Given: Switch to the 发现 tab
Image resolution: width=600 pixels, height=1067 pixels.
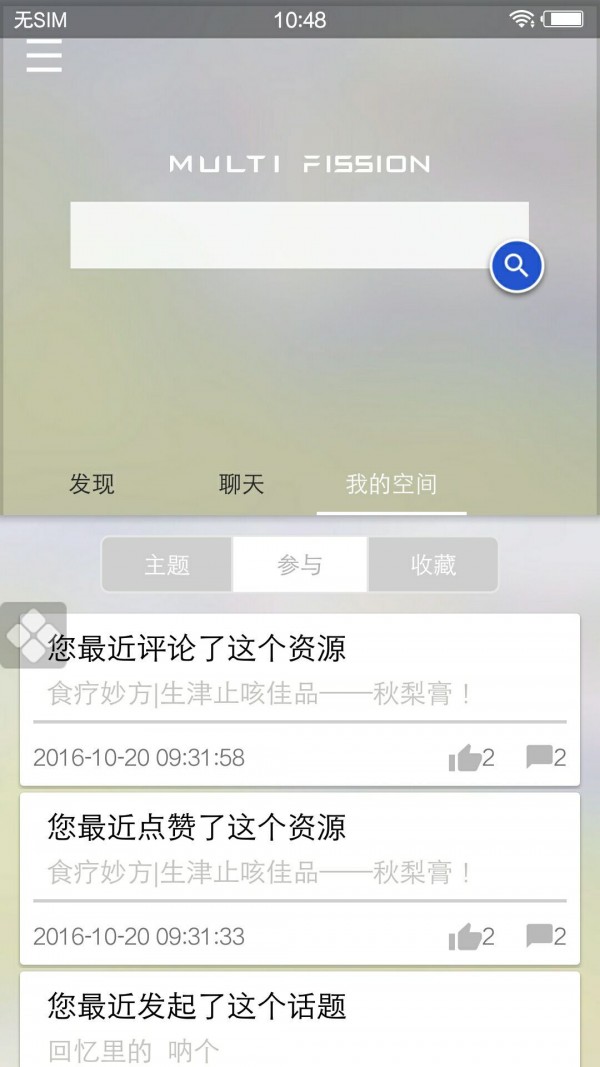Looking at the screenshot, I should [x=92, y=485].
